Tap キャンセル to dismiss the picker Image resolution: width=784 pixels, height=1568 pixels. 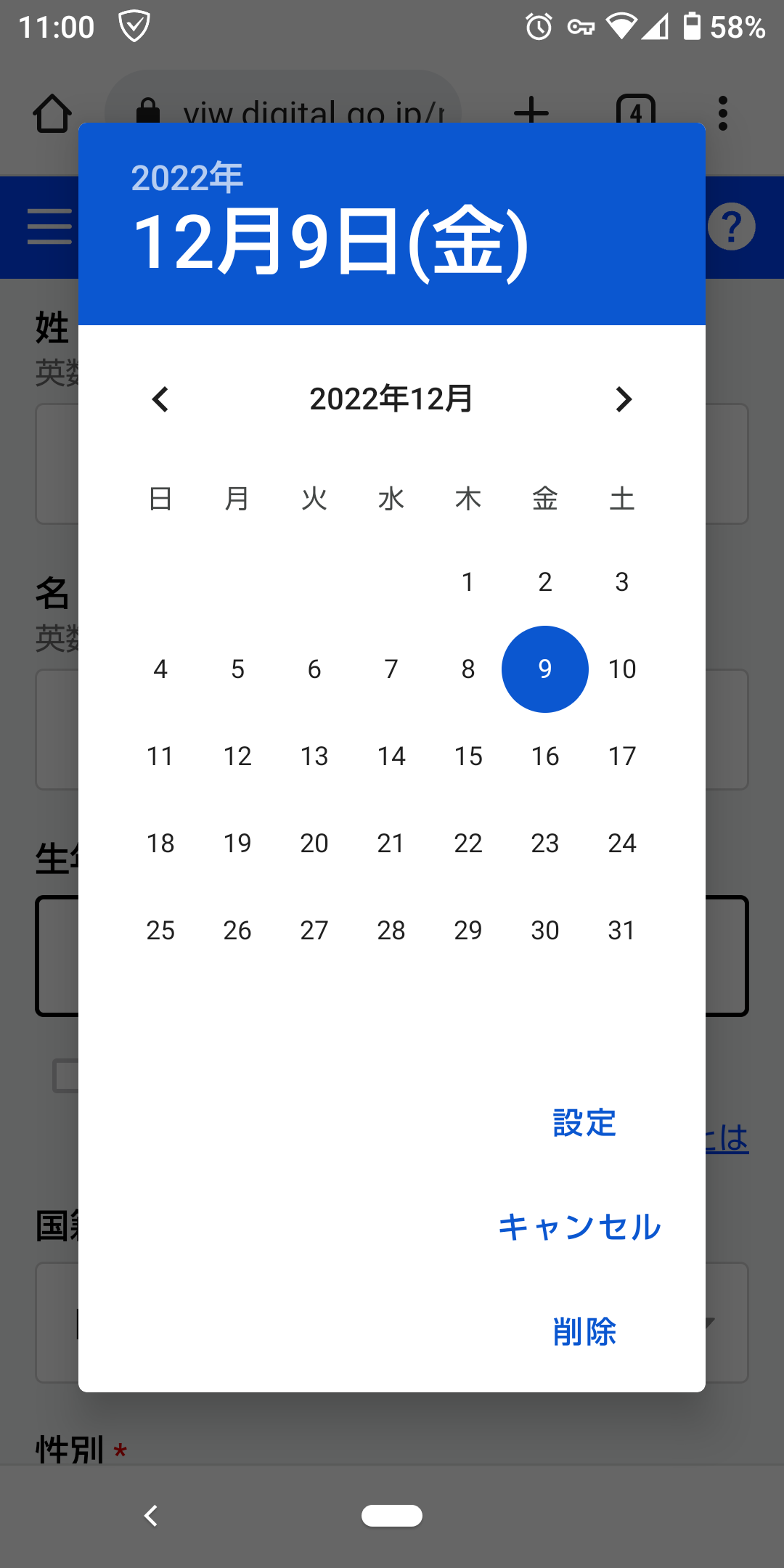(579, 1228)
